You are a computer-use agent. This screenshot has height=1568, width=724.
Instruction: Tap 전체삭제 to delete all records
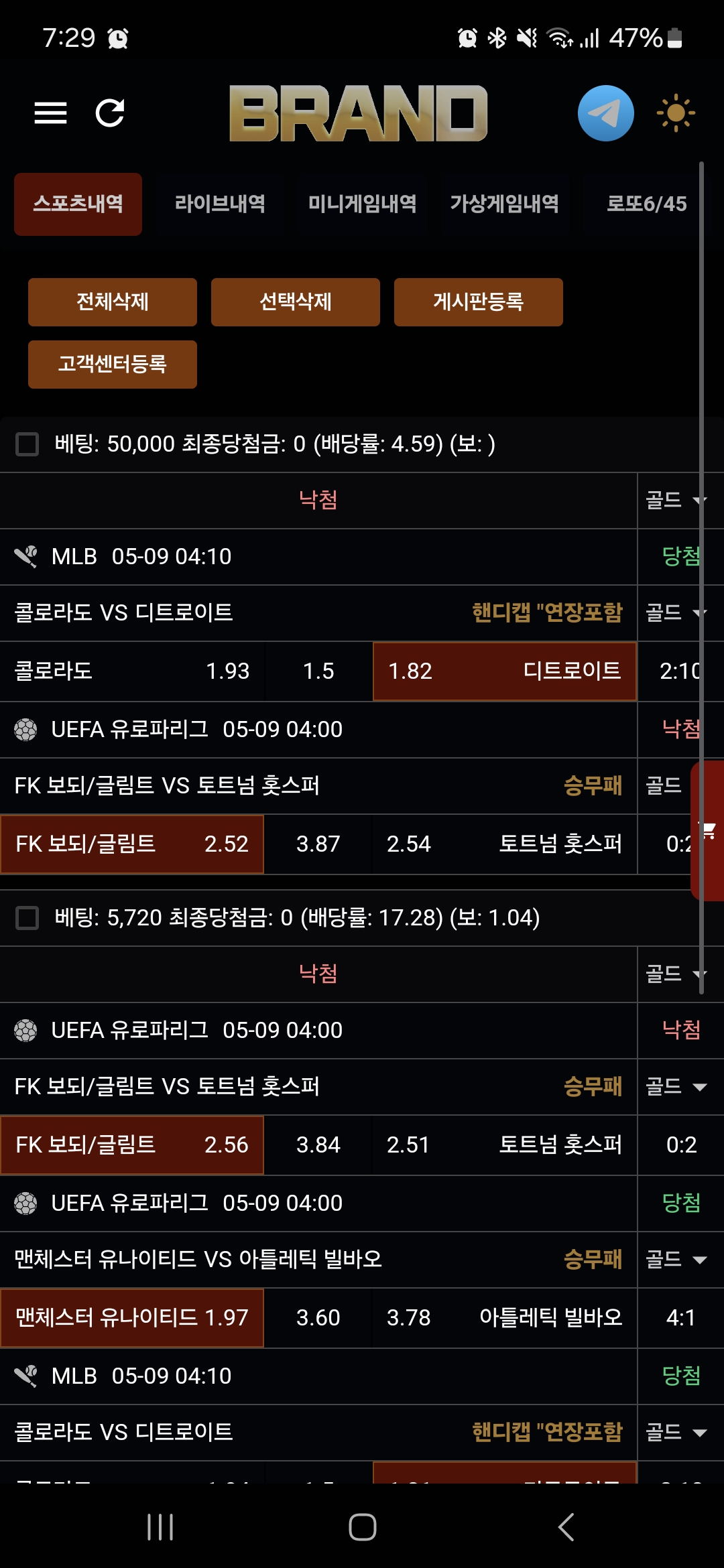(113, 302)
